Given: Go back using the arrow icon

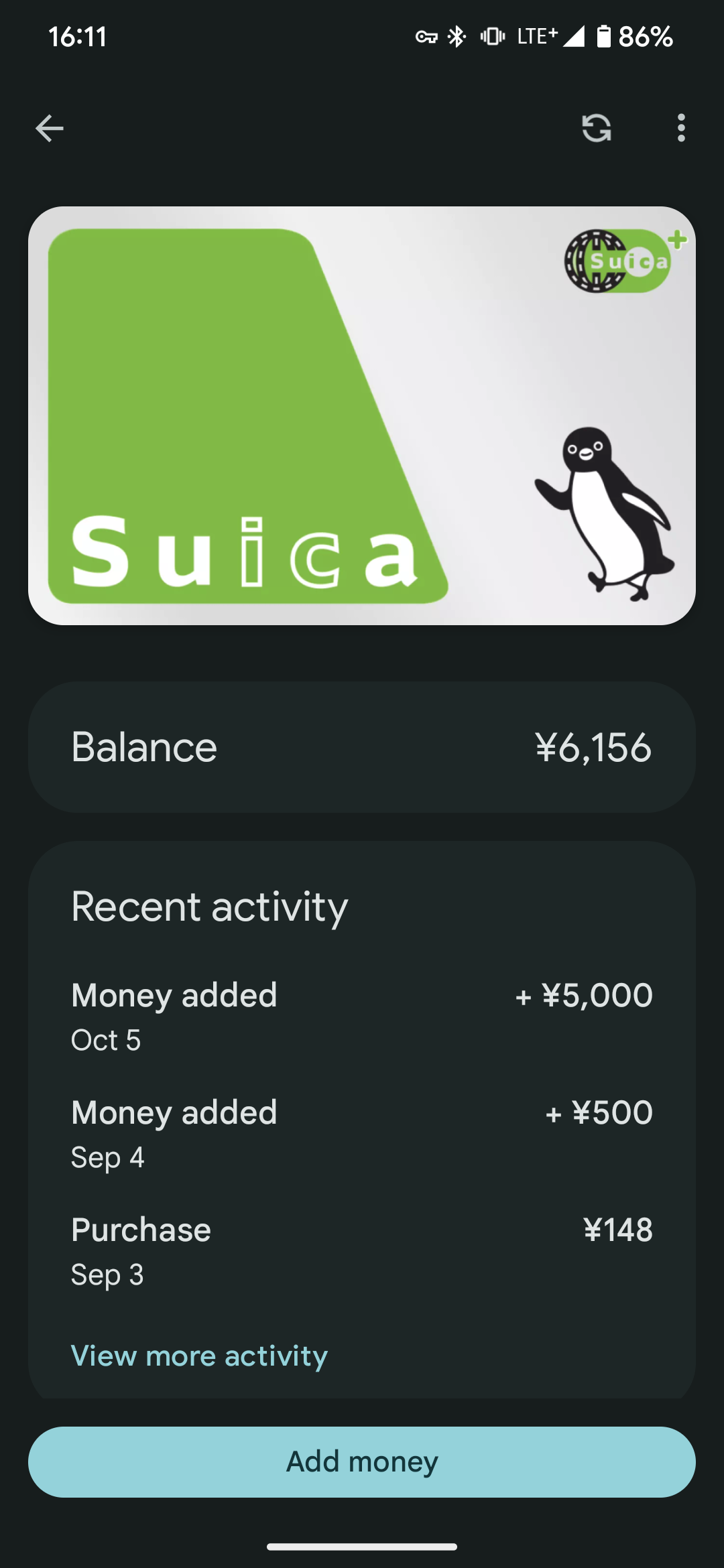Looking at the screenshot, I should click(x=50, y=128).
